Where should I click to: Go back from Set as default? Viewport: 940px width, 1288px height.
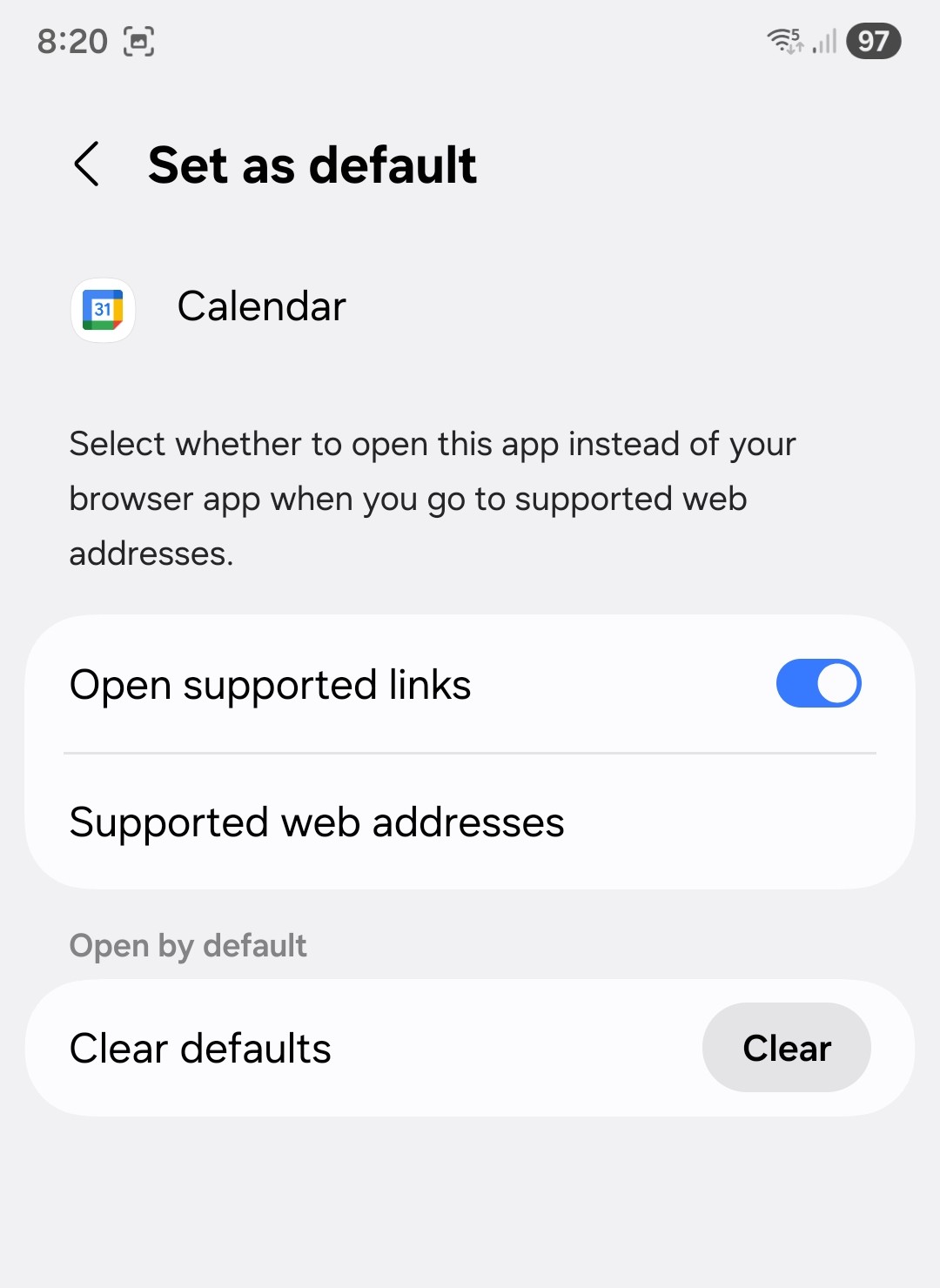pos(87,164)
